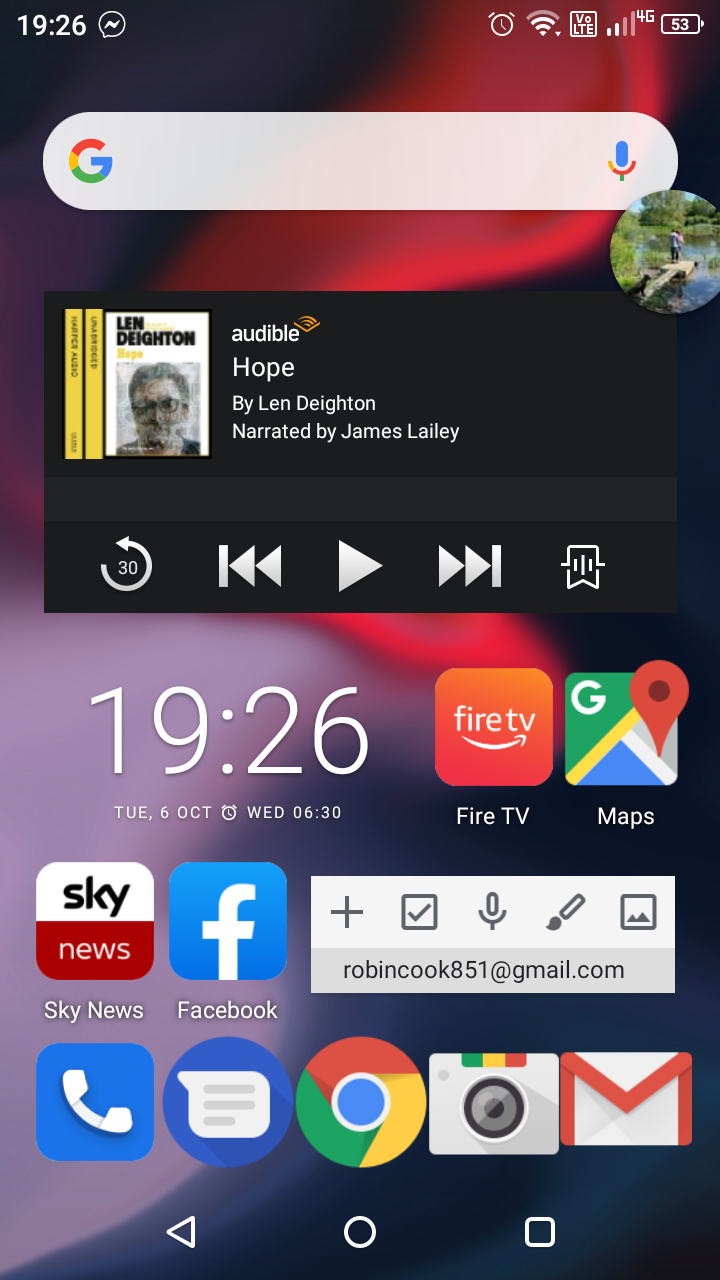Image resolution: width=720 pixels, height=1280 pixels.
Task: Open Google Maps
Action: point(626,727)
